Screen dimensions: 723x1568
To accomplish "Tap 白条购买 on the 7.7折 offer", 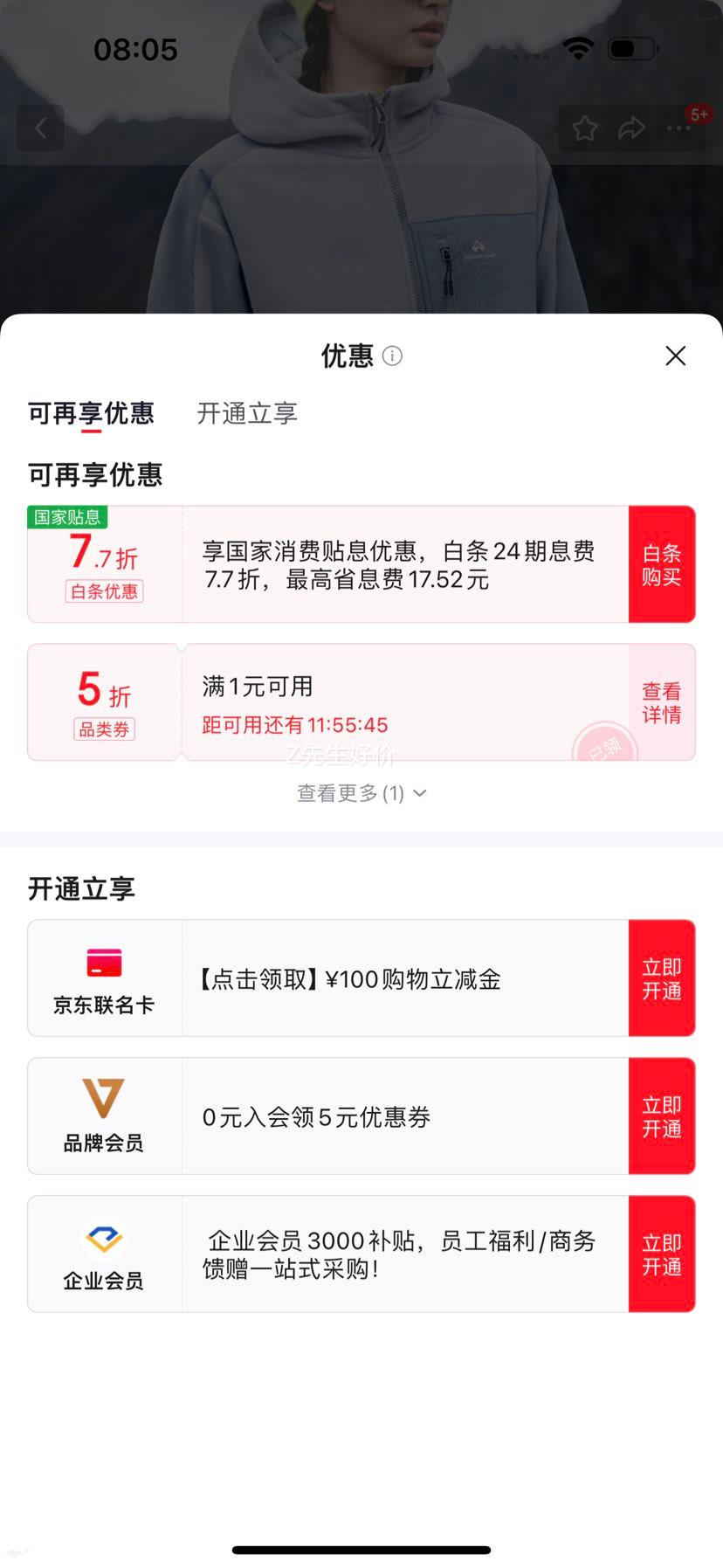I will click(661, 564).
